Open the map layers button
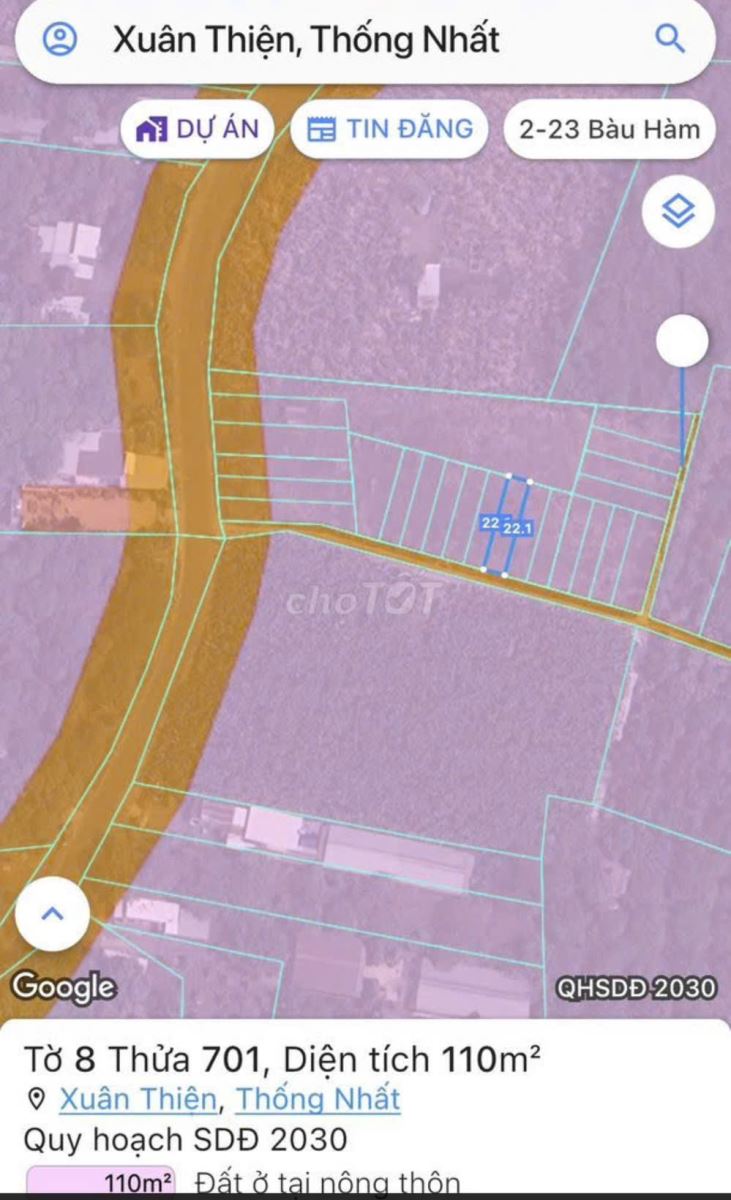This screenshot has width=731, height=1200. point(678,211)
